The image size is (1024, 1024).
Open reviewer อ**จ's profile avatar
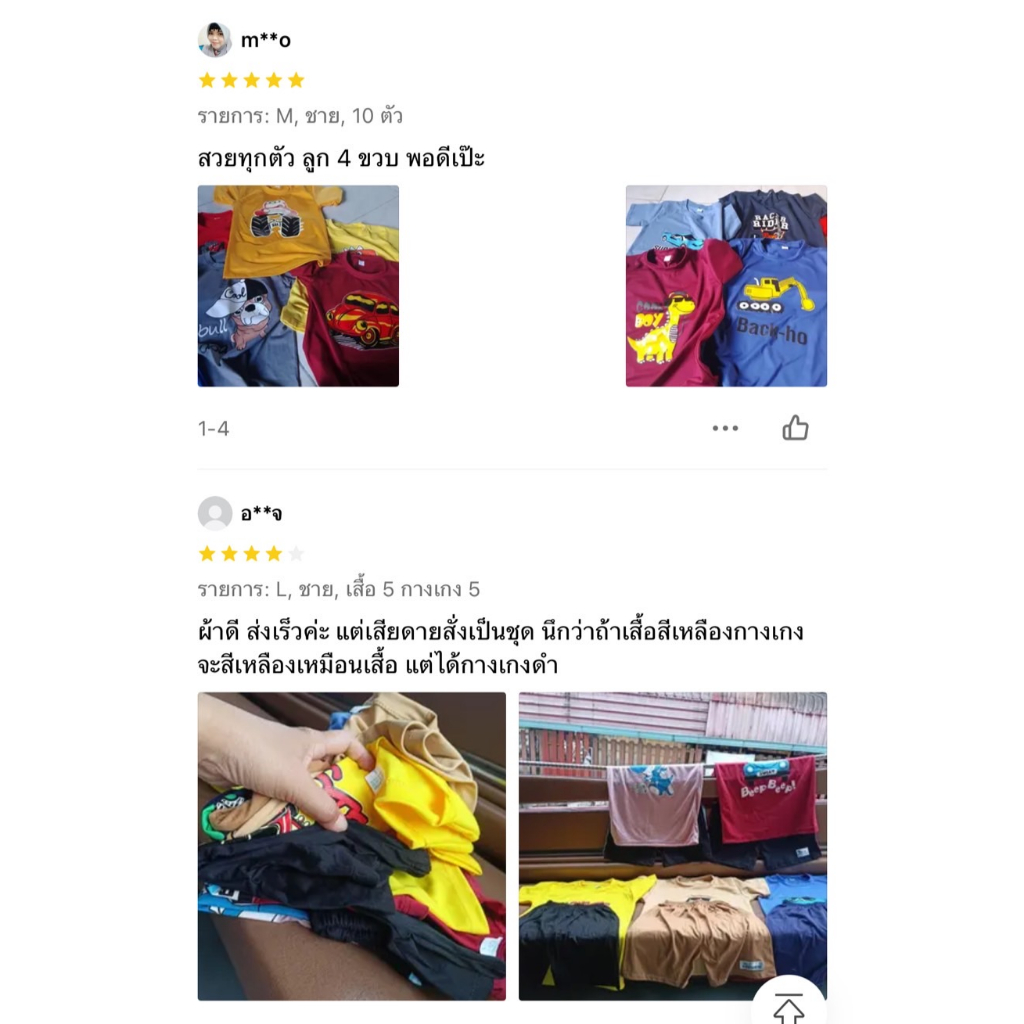click(215, 513)
